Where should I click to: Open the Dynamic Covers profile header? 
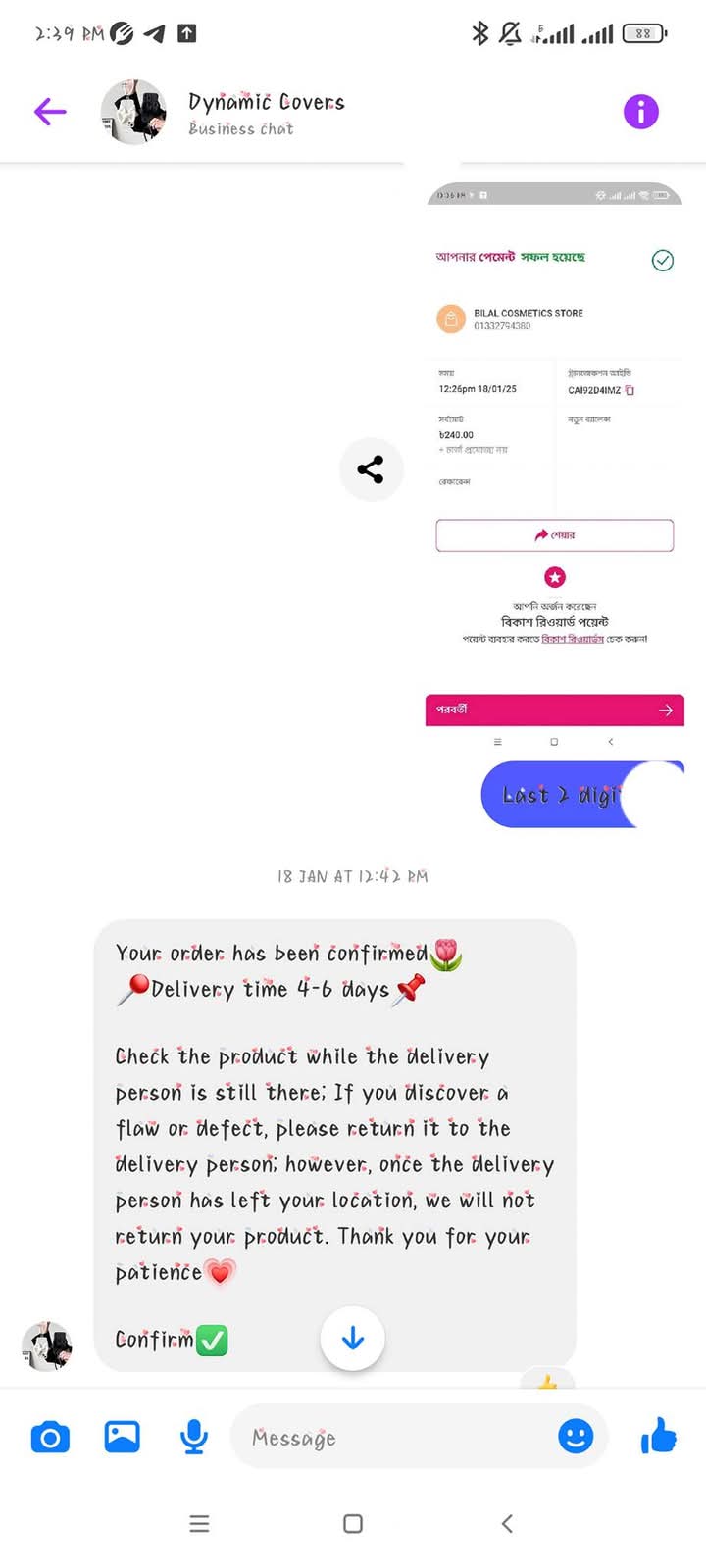coord(224,113)
